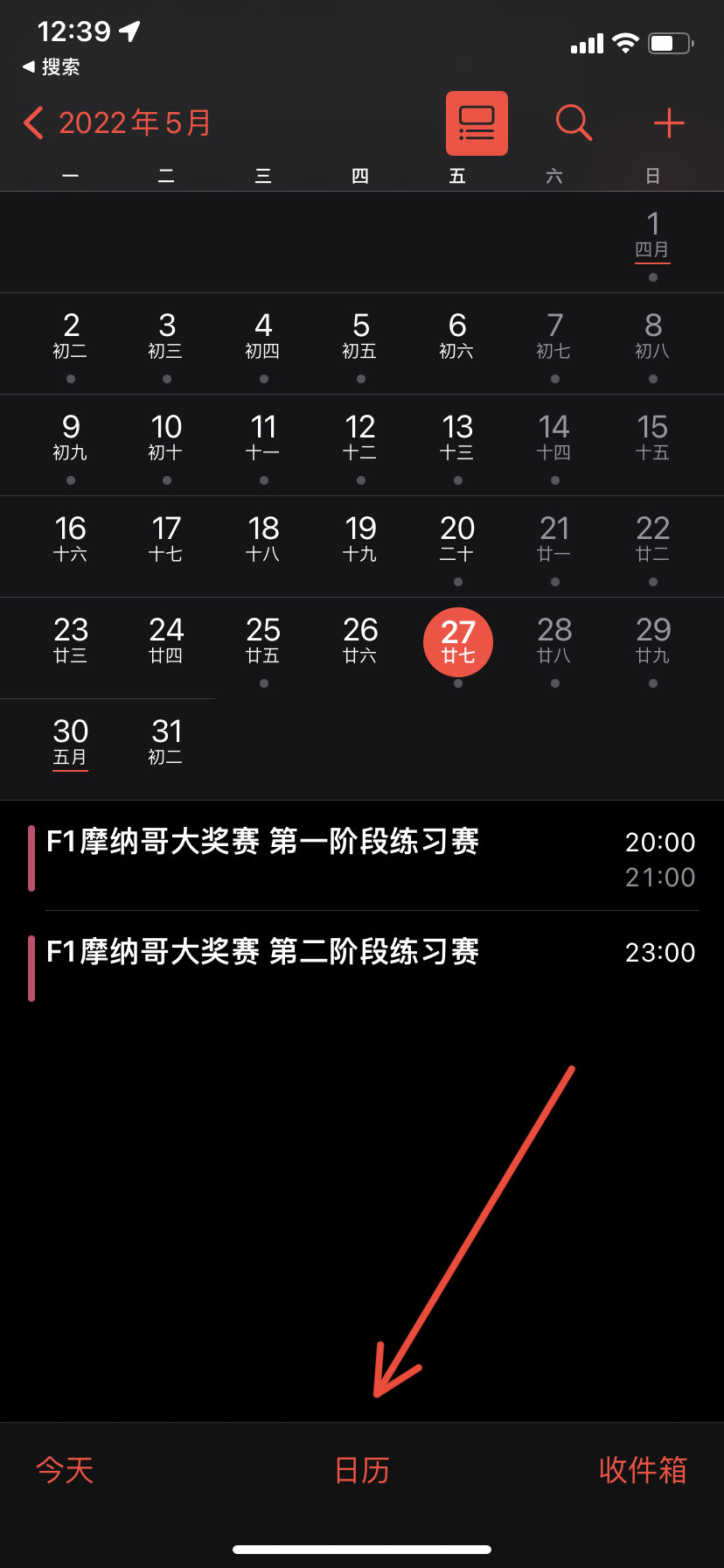Open the 日历 calendars list
The height and width of the screenshot is (1568, 724).
click(x=362, y=1470)
